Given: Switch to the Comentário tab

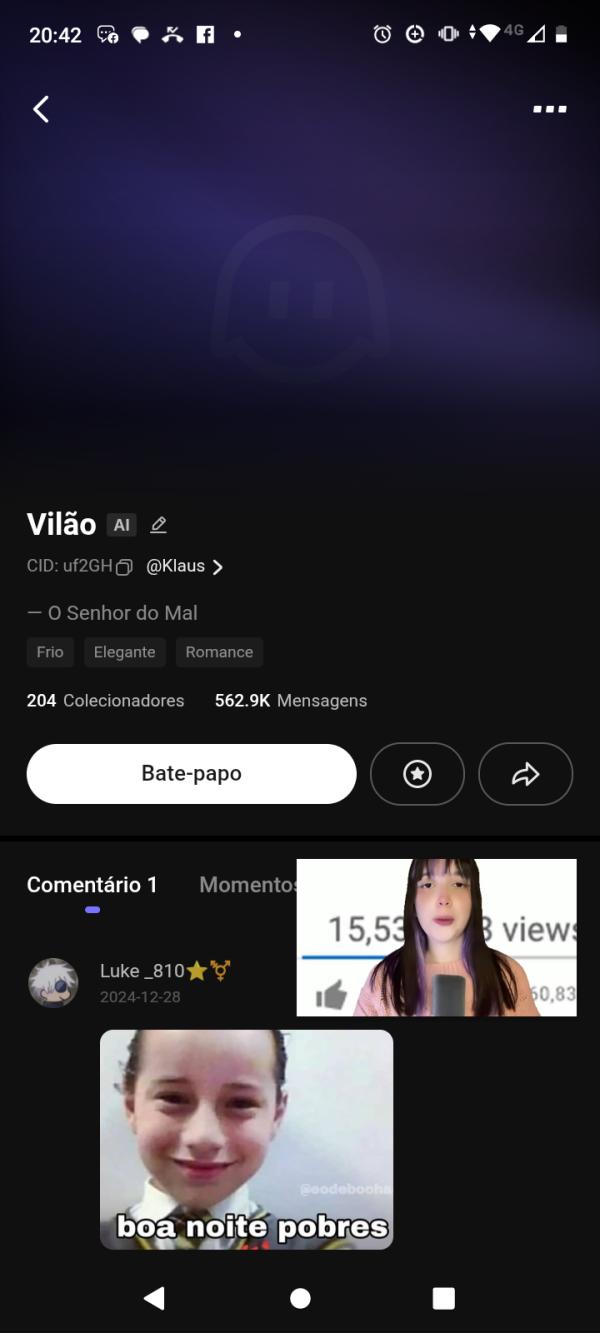Looking at the screenshot, I should [92, 885].
